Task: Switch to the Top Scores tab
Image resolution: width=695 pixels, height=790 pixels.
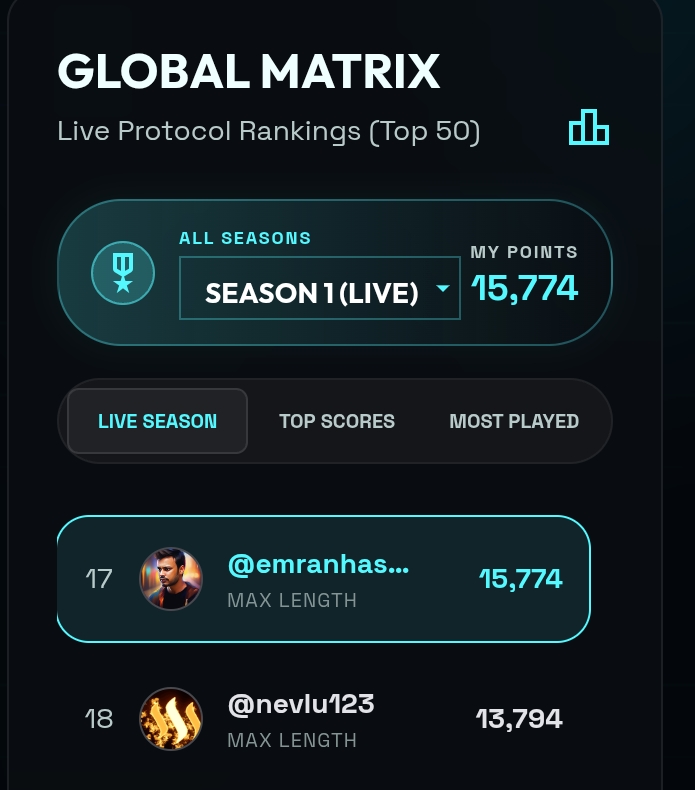Action: coord(337,421)
